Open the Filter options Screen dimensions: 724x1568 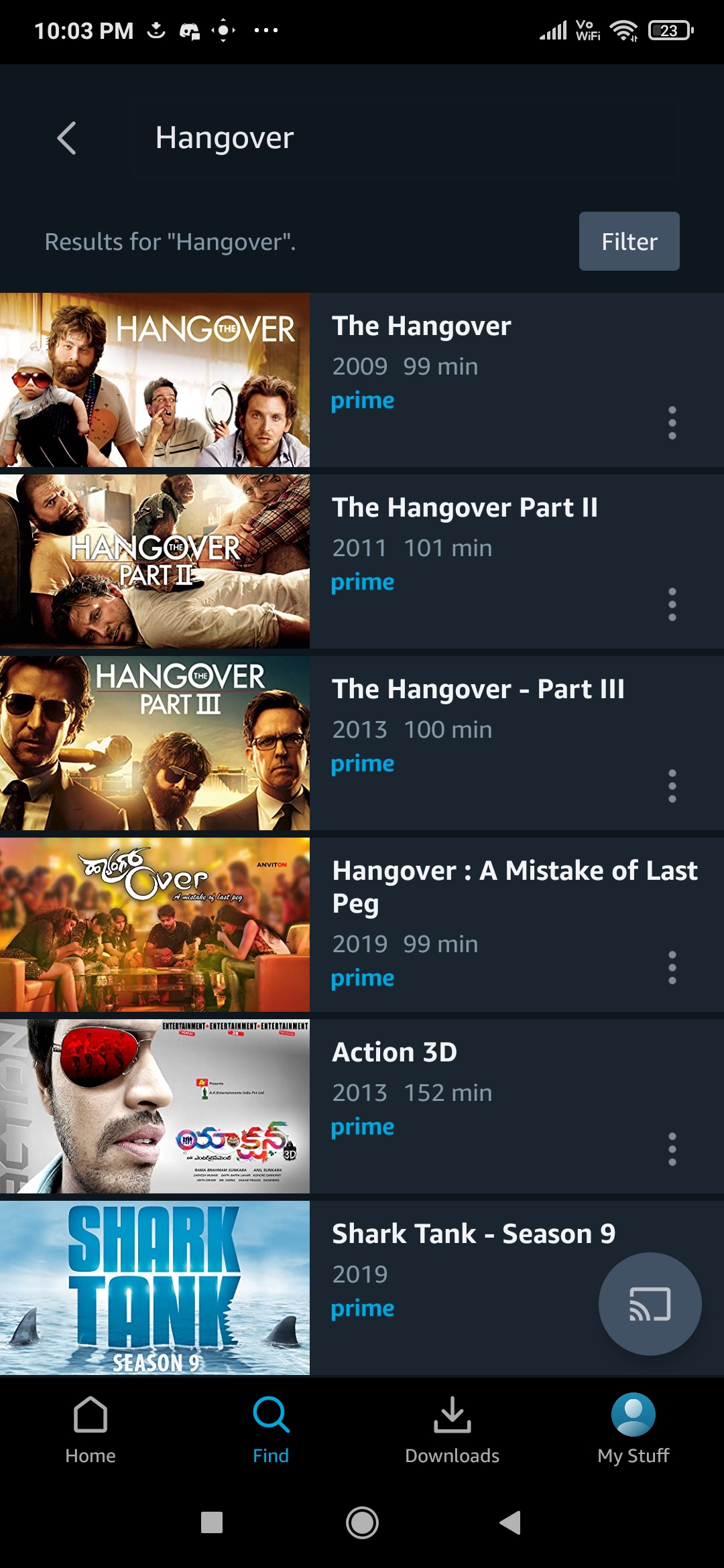tap(629, 241)
